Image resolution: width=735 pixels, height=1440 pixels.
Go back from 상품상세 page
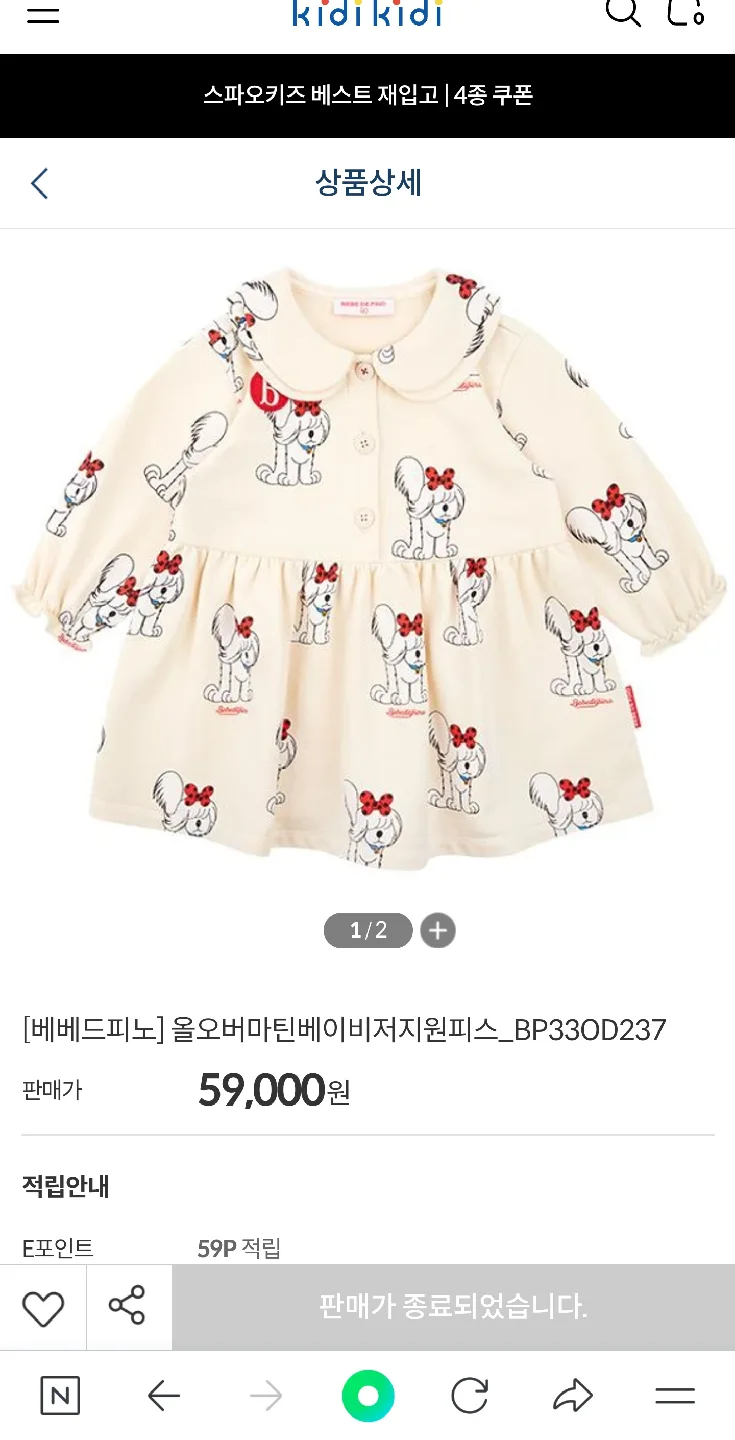(39, 184)
